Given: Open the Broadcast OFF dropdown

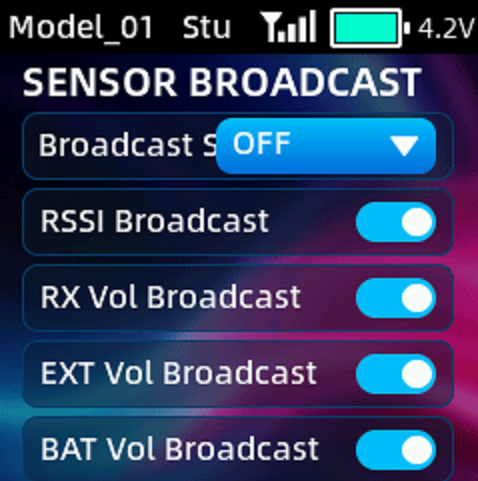Looking at the screenshot, I should pyautogui.click(x=326, y=146).
